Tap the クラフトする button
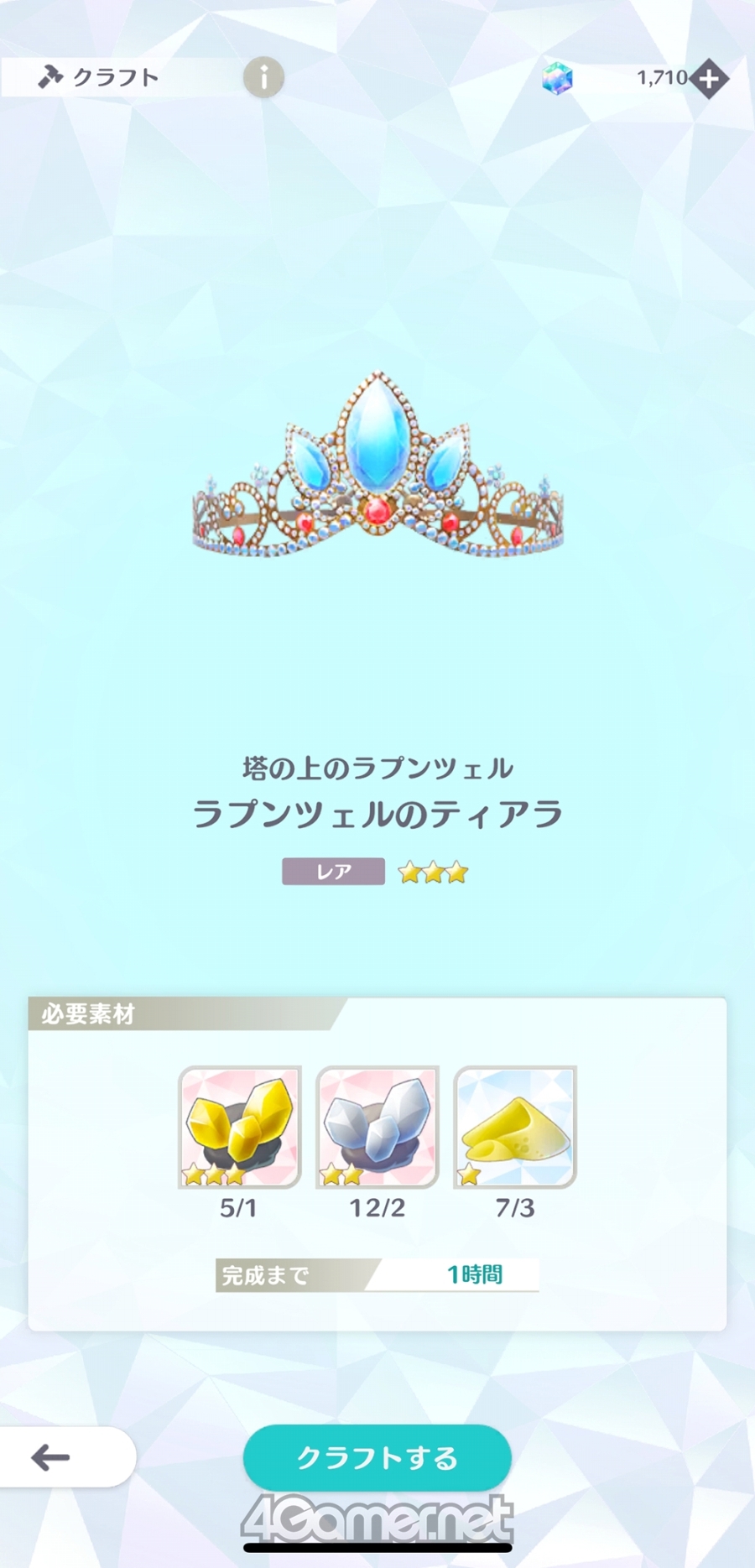This screenshot has height=1568, width=755. tap(377, 1458)
